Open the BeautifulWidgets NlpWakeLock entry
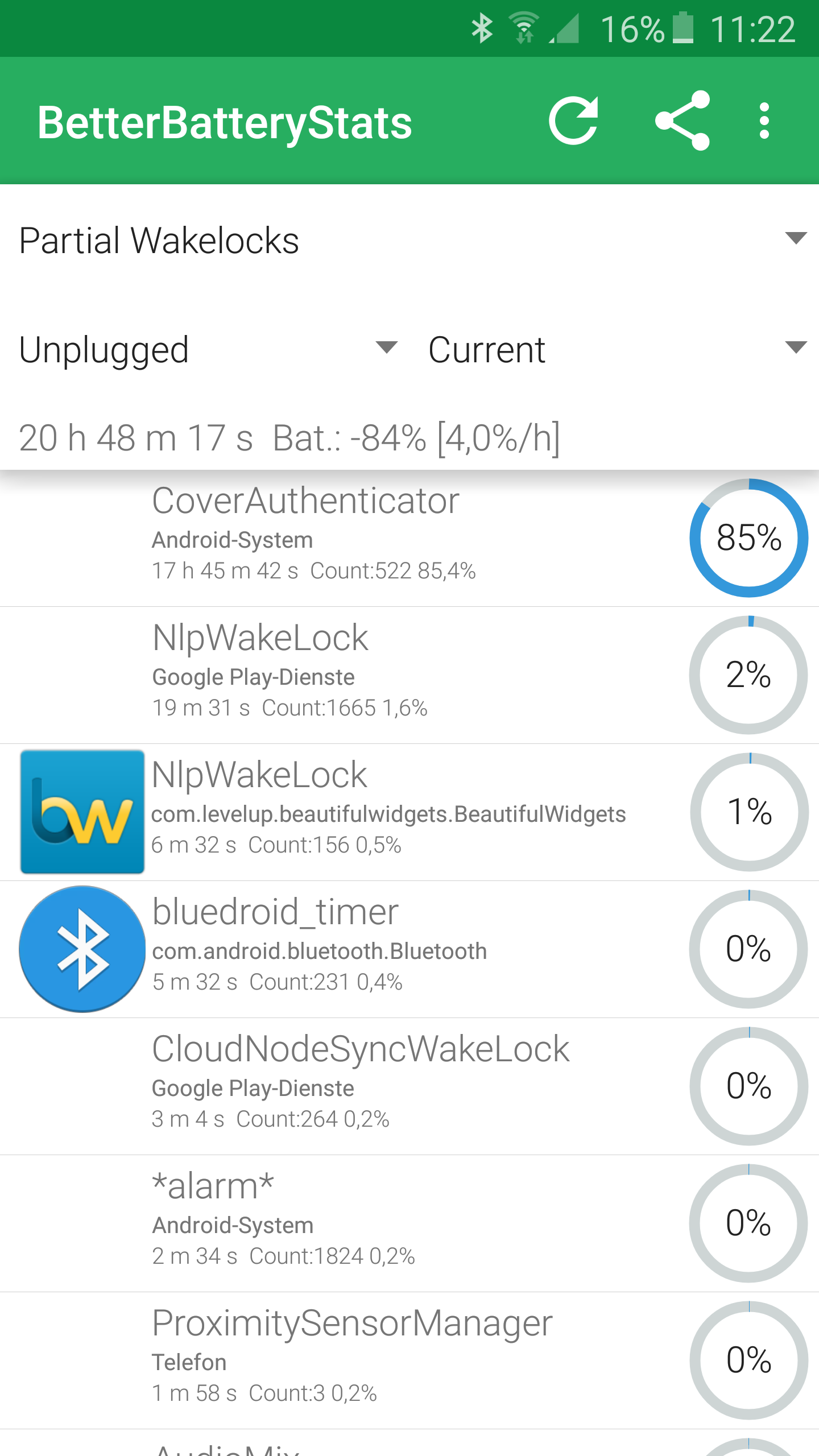Screen dimensions: 819x1456 click(x=409, y=812)
